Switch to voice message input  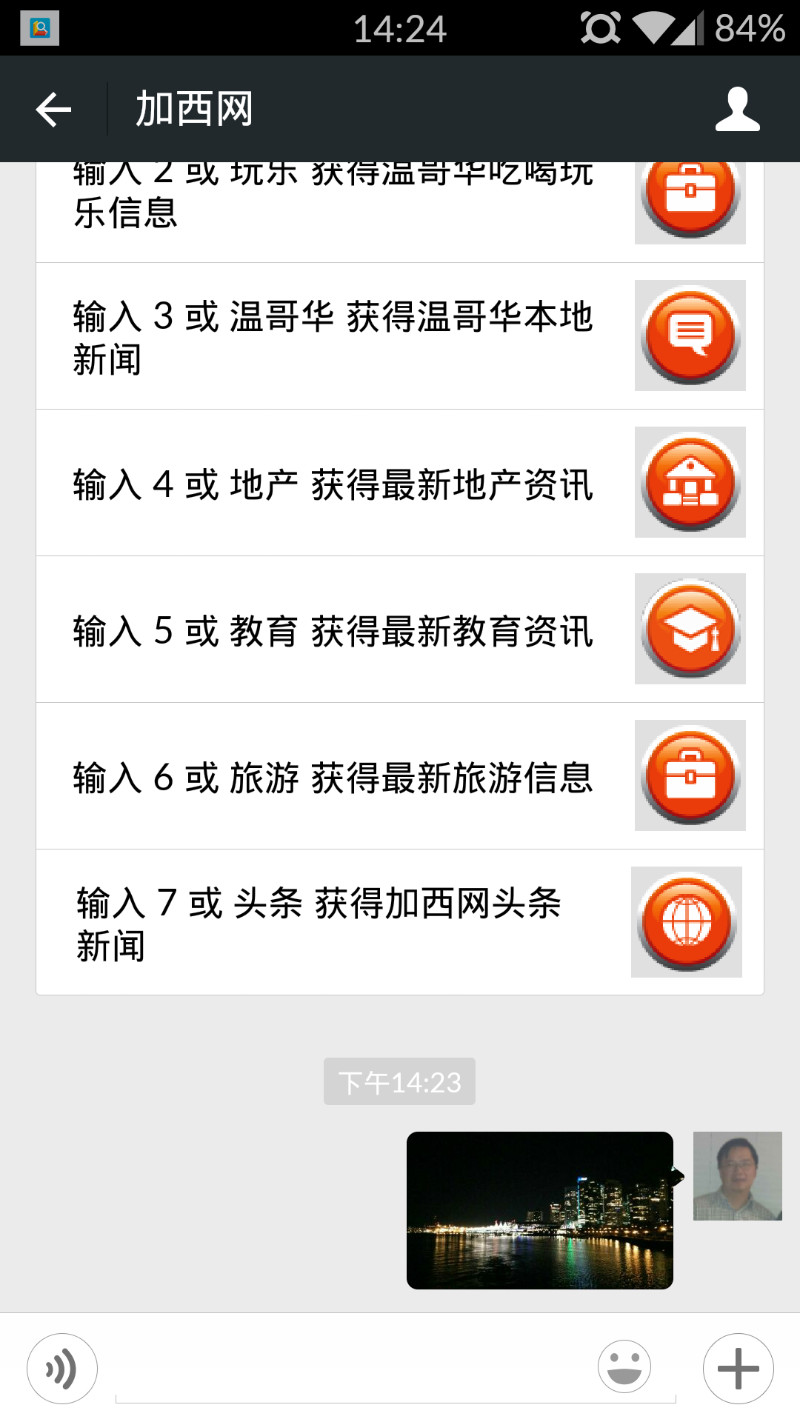point(62,1369)
